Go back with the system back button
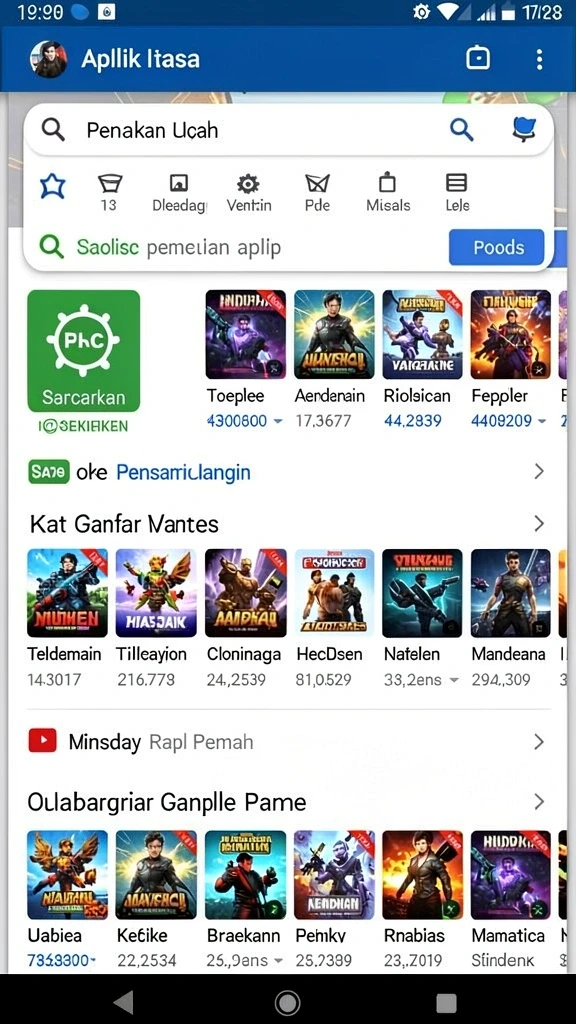576x1024 pixels. click(124, 1002)
